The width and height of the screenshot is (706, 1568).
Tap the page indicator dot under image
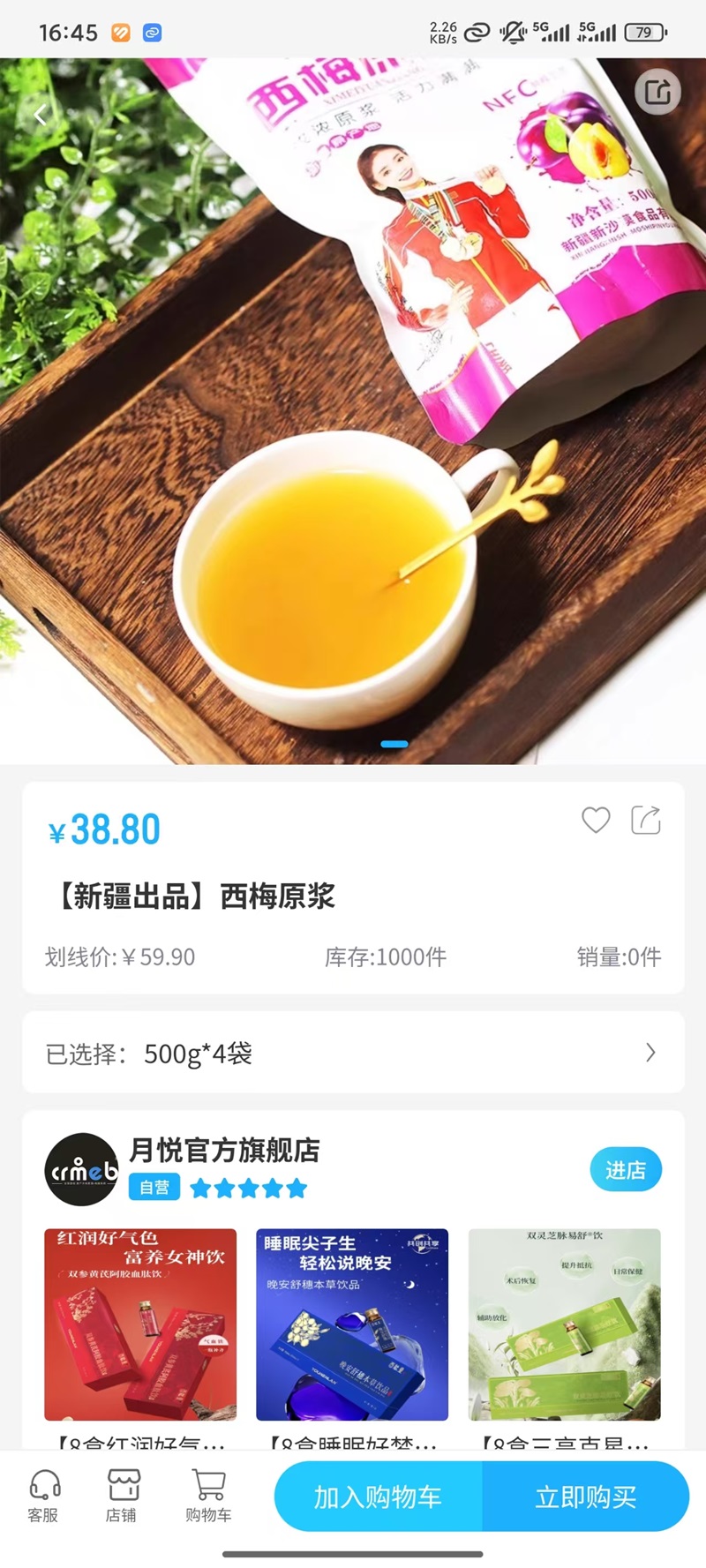point(396,744)
